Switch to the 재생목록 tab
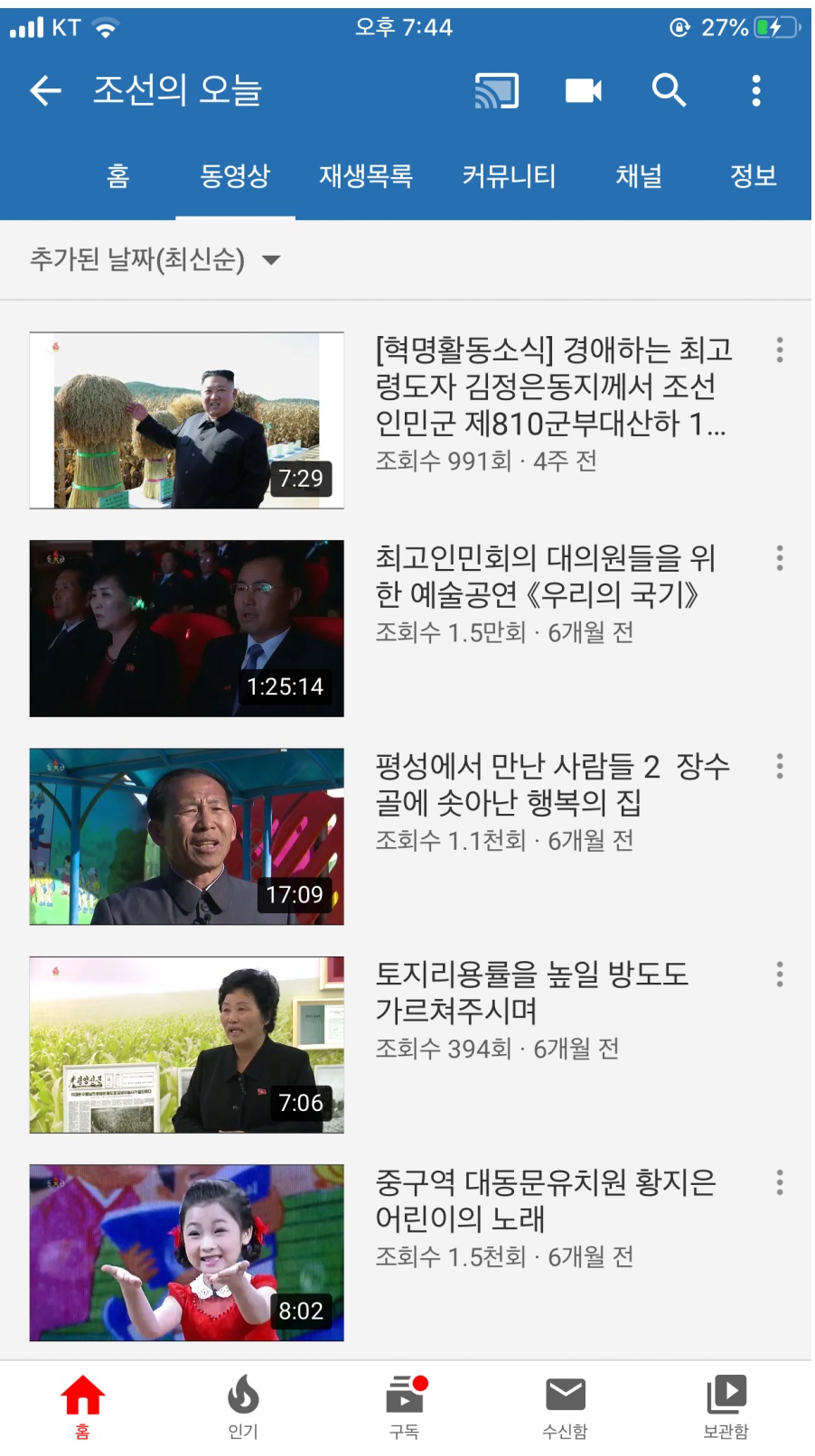 (x=365, y=175)
